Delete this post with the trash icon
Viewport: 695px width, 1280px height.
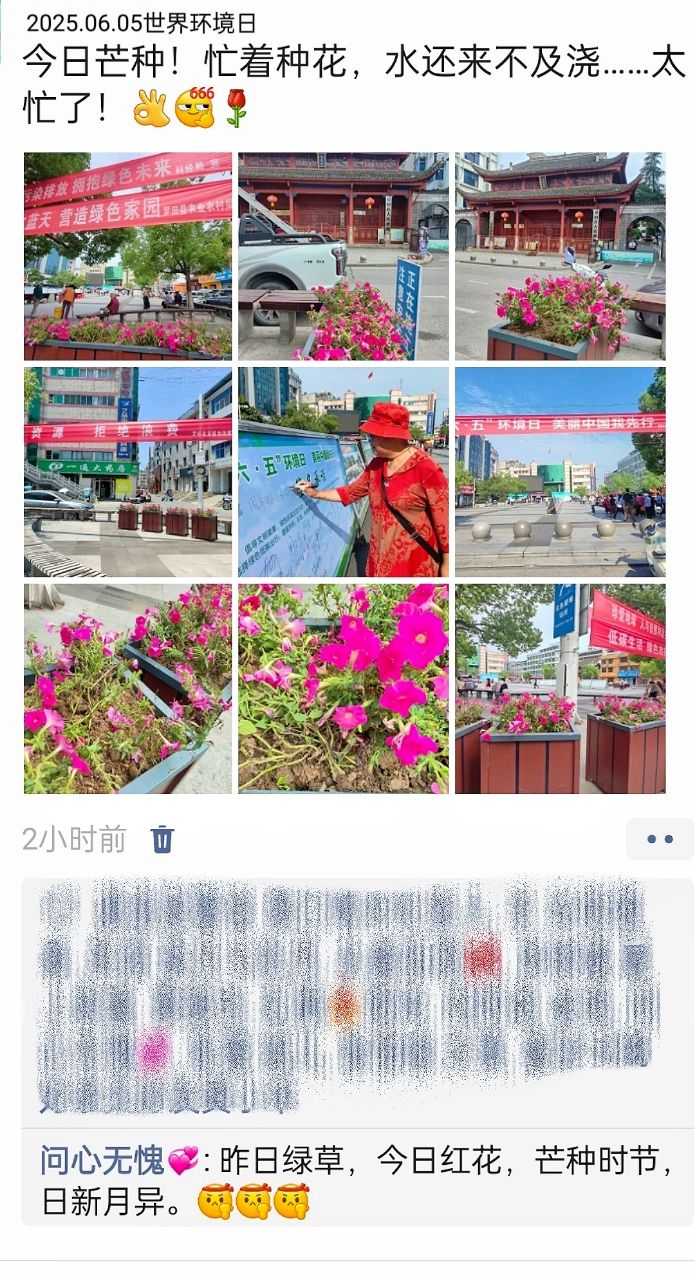[162, 839]
